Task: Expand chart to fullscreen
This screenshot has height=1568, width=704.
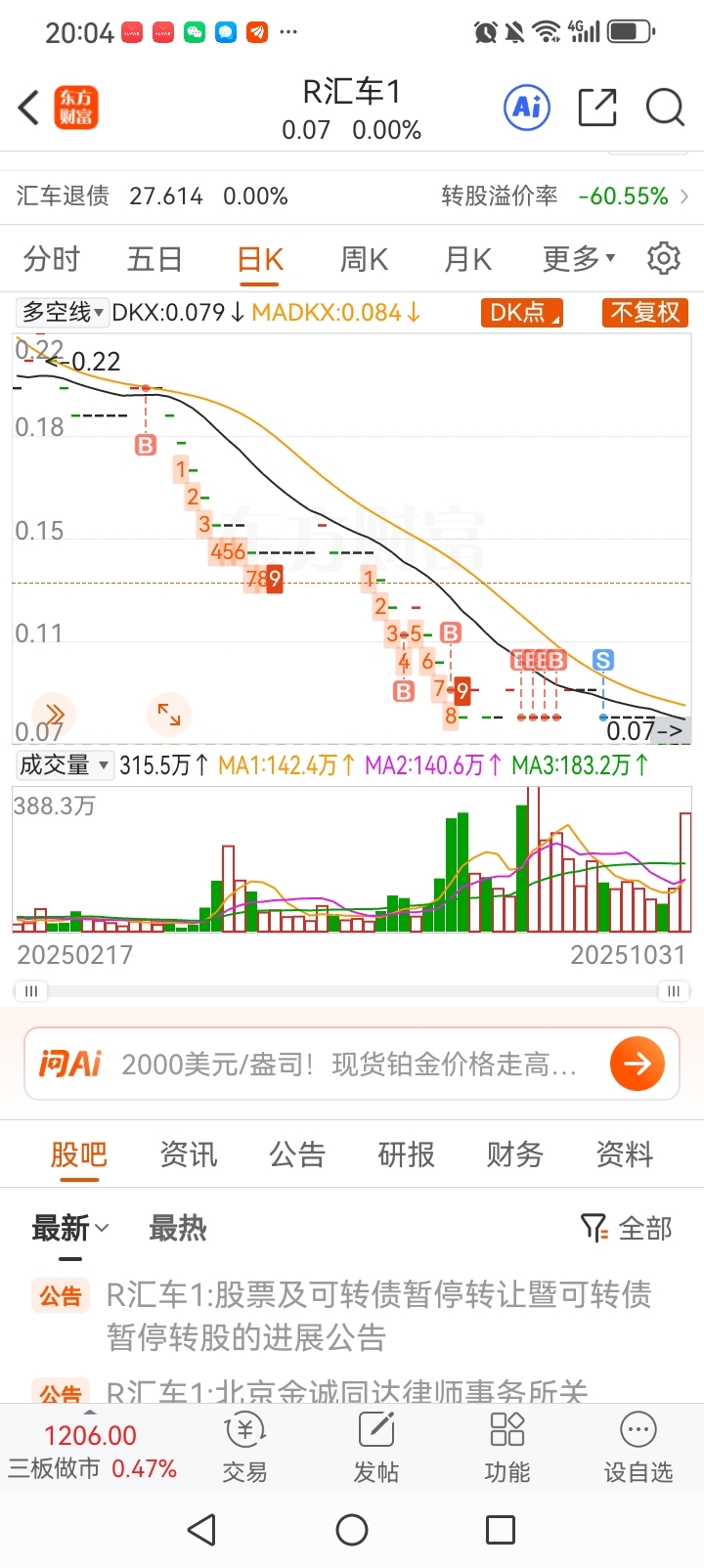Action: click(169, 715)
